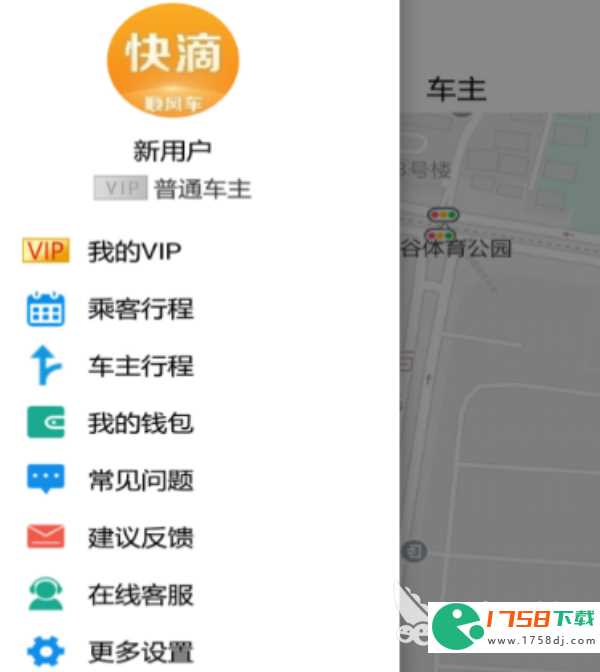Switch to the 车主 tab
Image resolution: width=600 pixels, height=672 pixels.
pos(456,90)
